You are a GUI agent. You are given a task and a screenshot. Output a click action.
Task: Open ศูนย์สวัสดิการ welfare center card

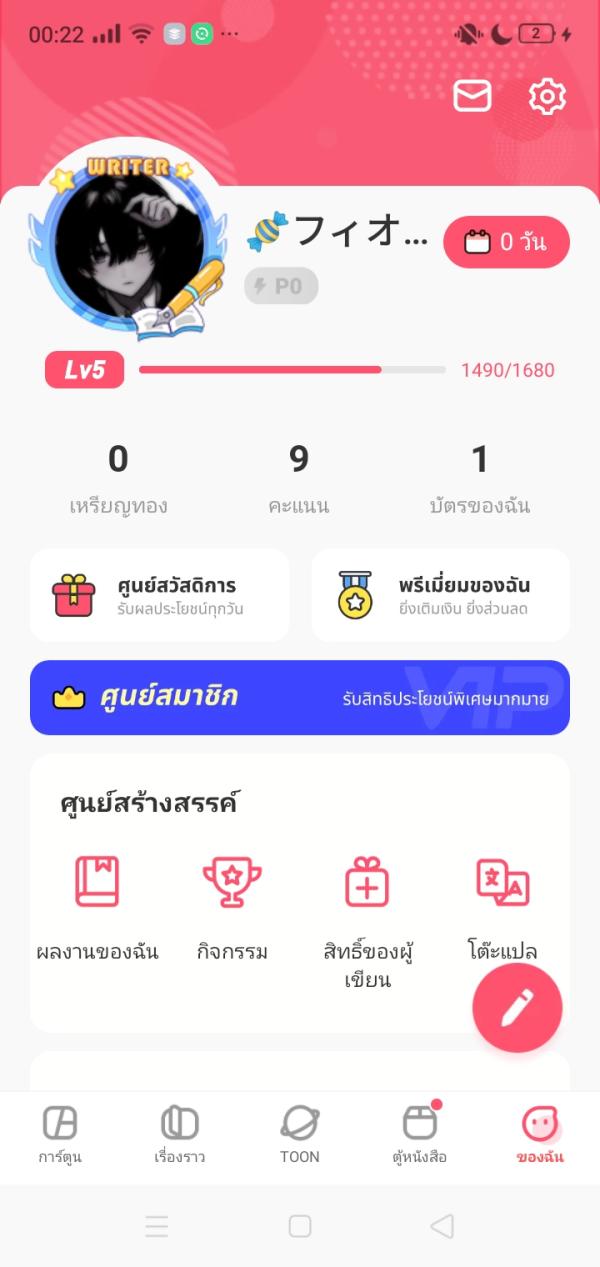click(160, 595)
